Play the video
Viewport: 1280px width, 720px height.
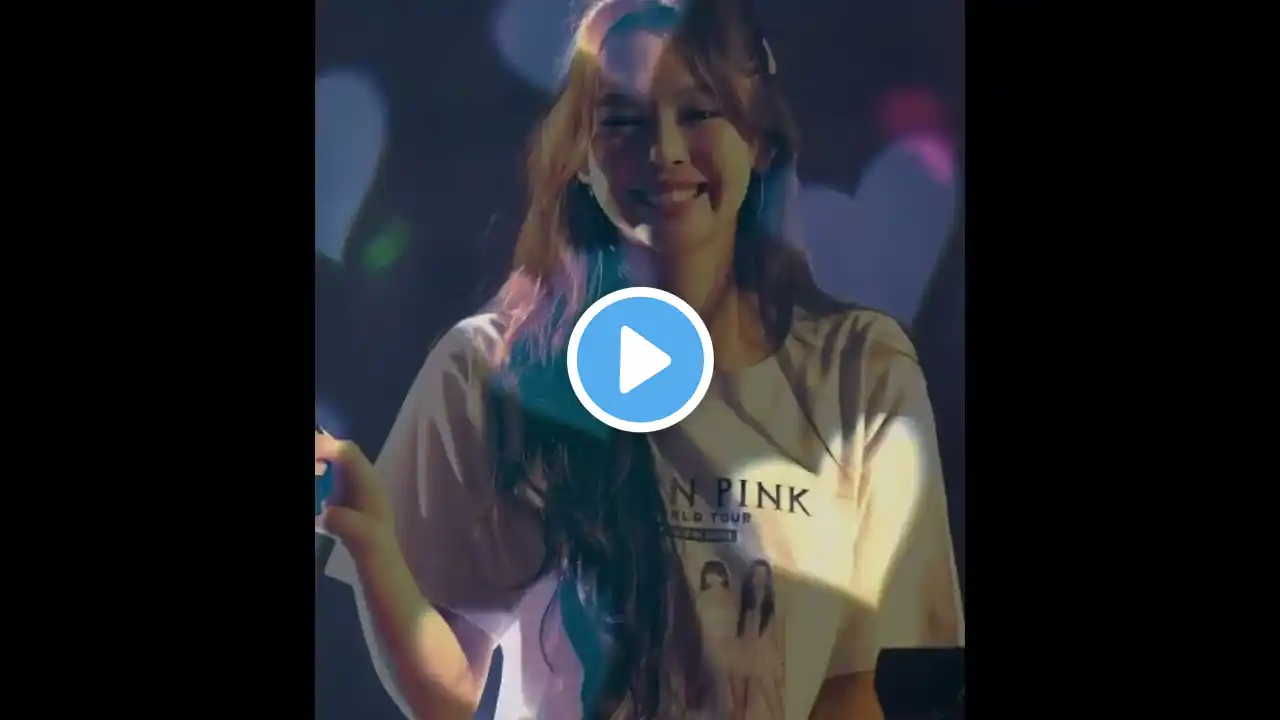click(640, 360)
